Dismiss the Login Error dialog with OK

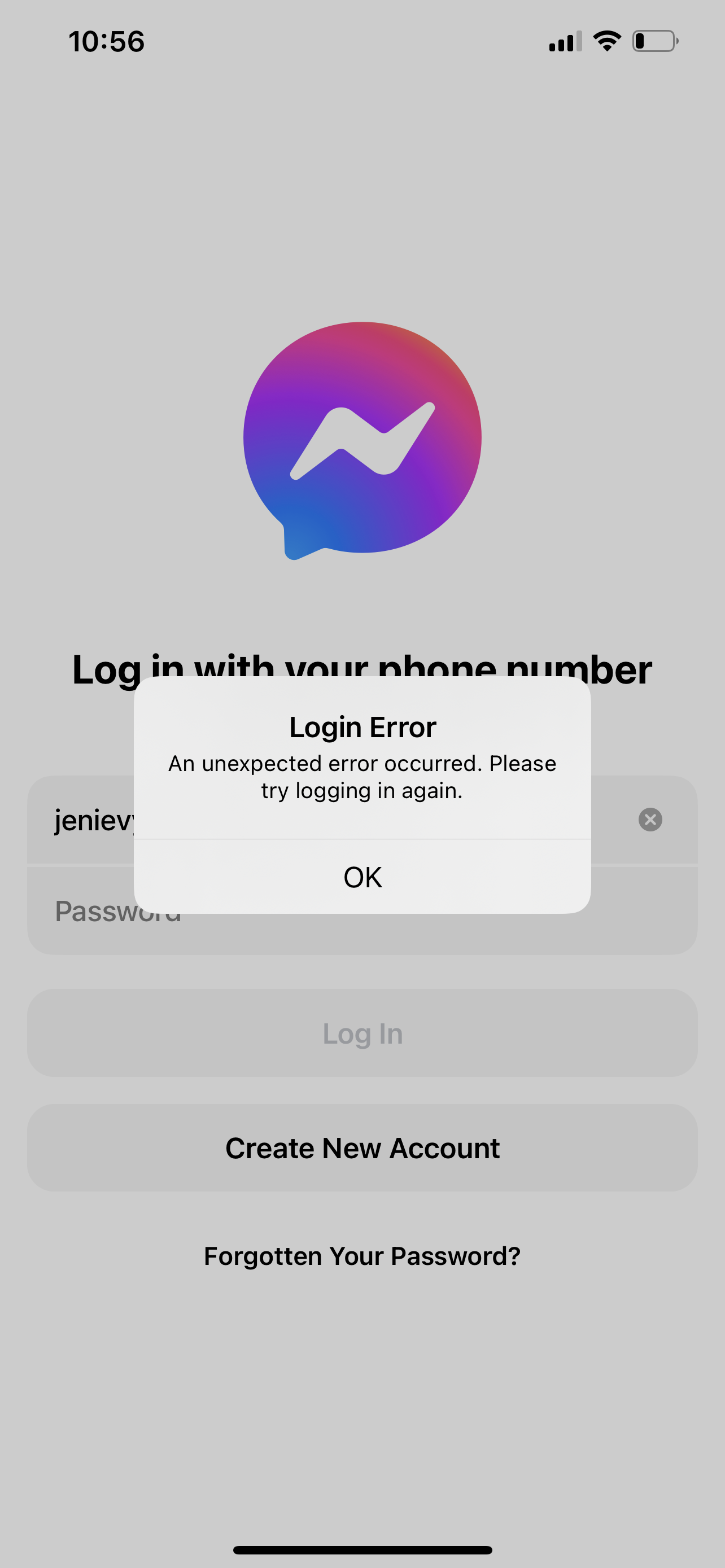coord(362,877)
